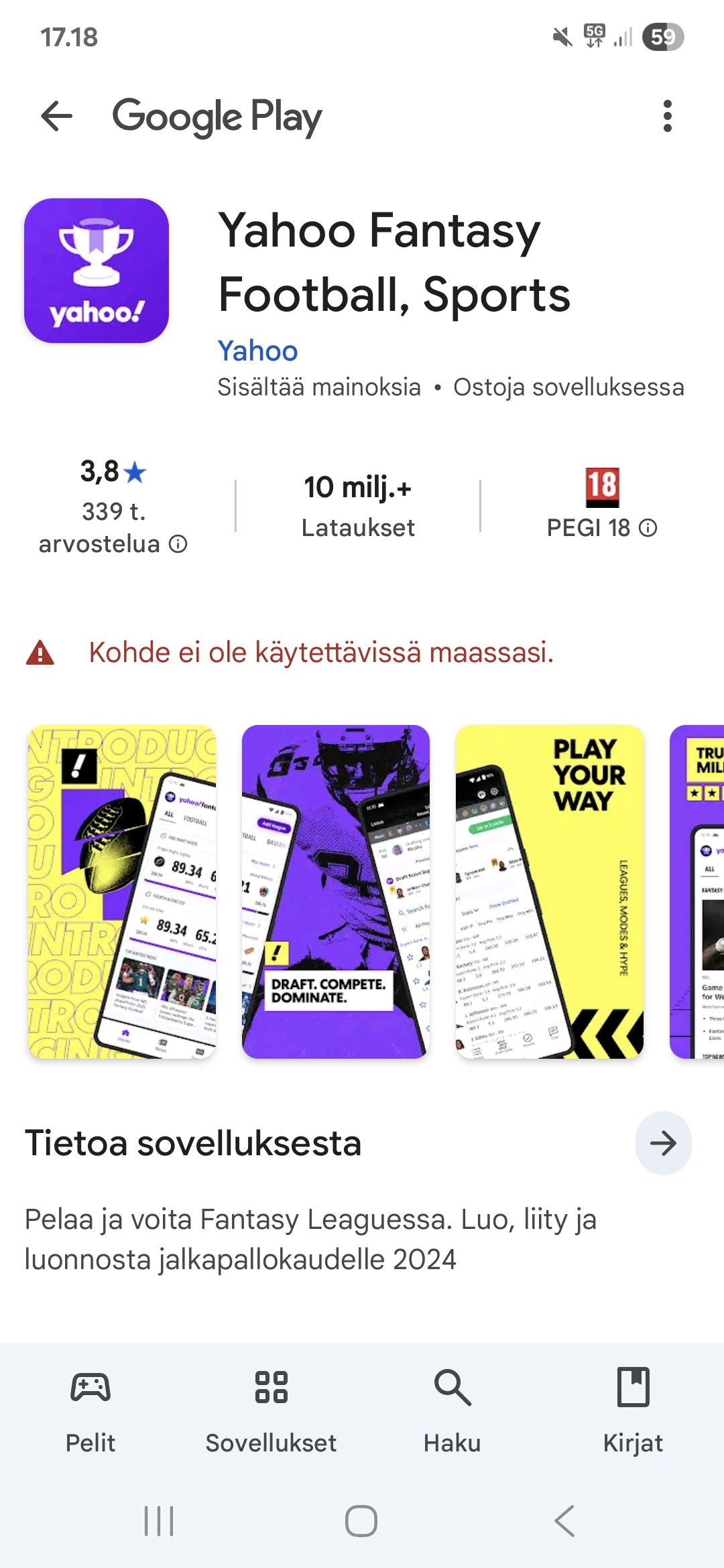Open the Draft. Compete. Dominate. screenshot

point(335,891)
